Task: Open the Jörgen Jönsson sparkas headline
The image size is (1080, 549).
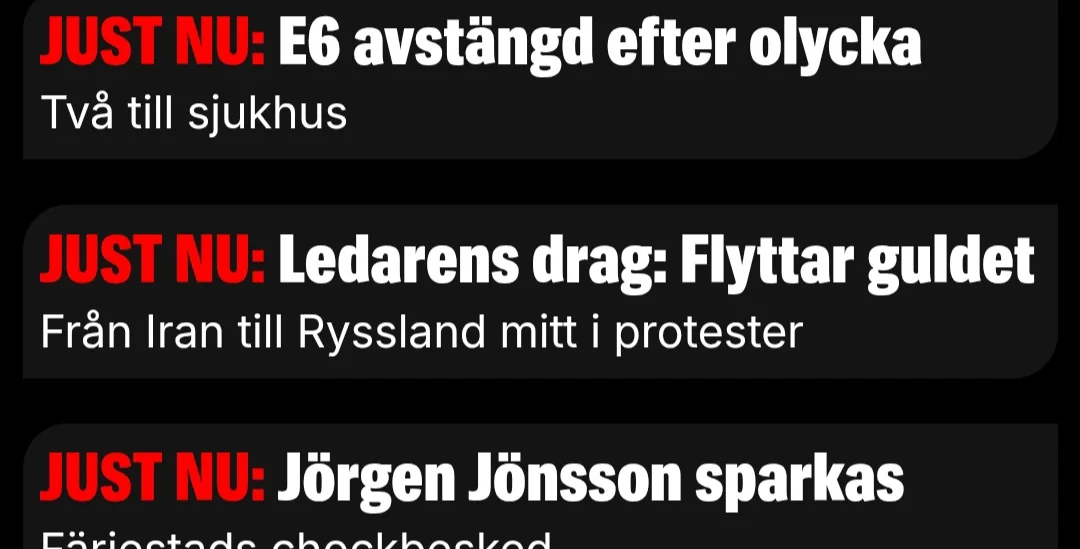Action: tap(590, 479)
